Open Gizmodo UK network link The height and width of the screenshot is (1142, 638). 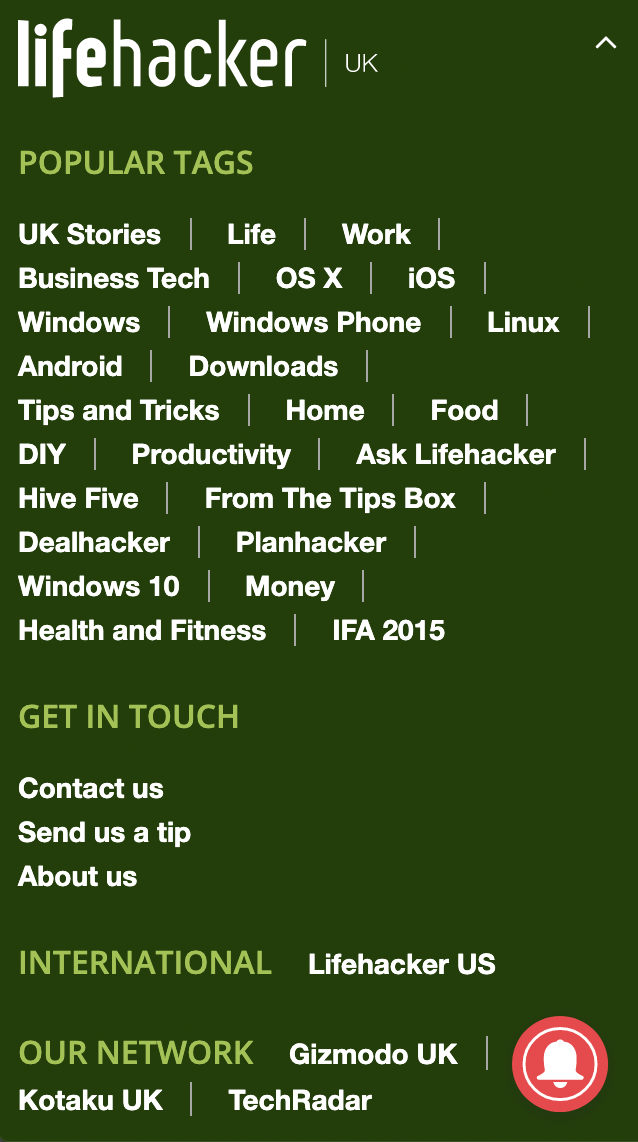point(373,1054)
